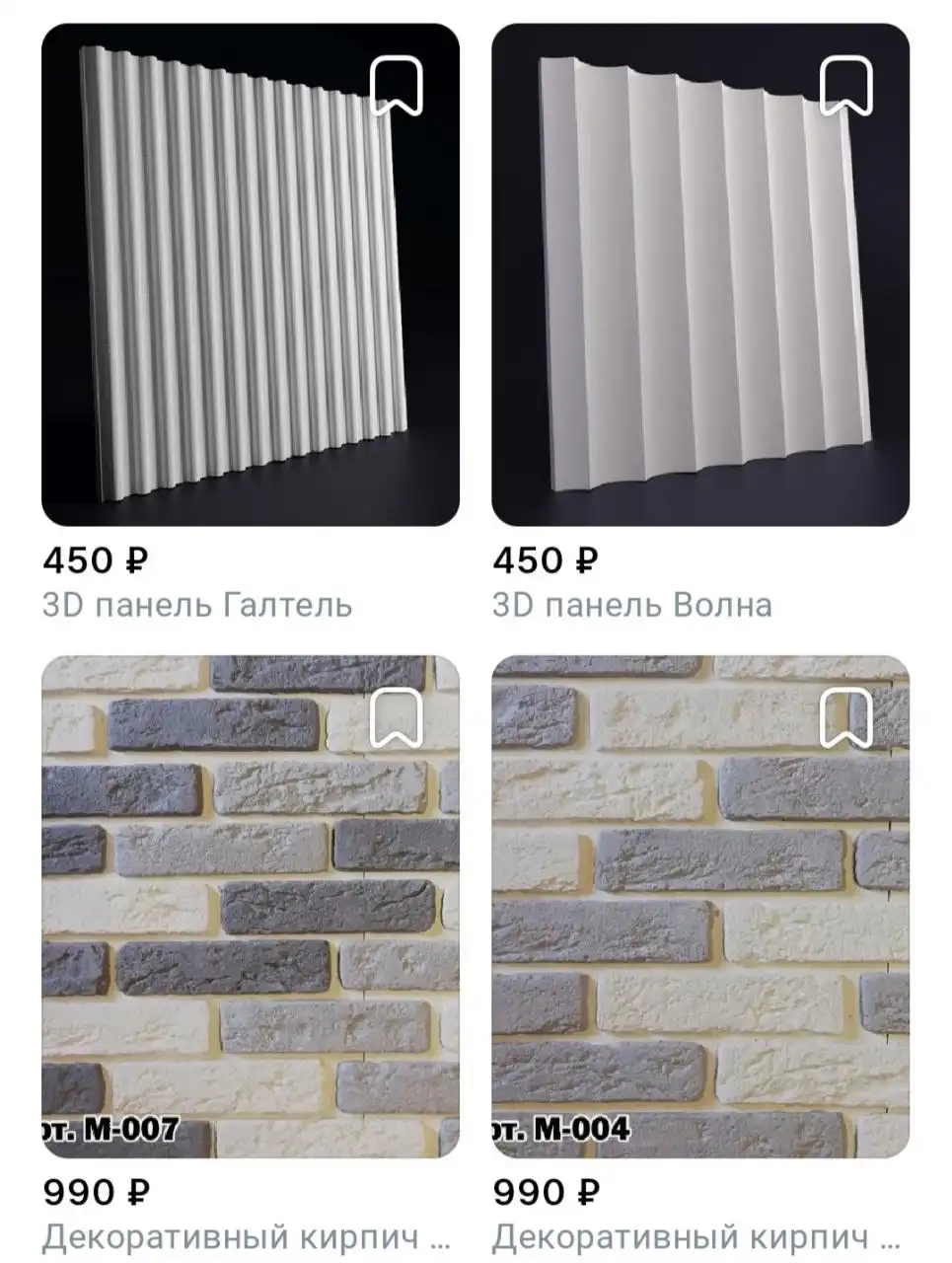The image size is (952, 1263).
Task: Save the M-004 decorative brick to bookmarks
Action: coord(846,716)
